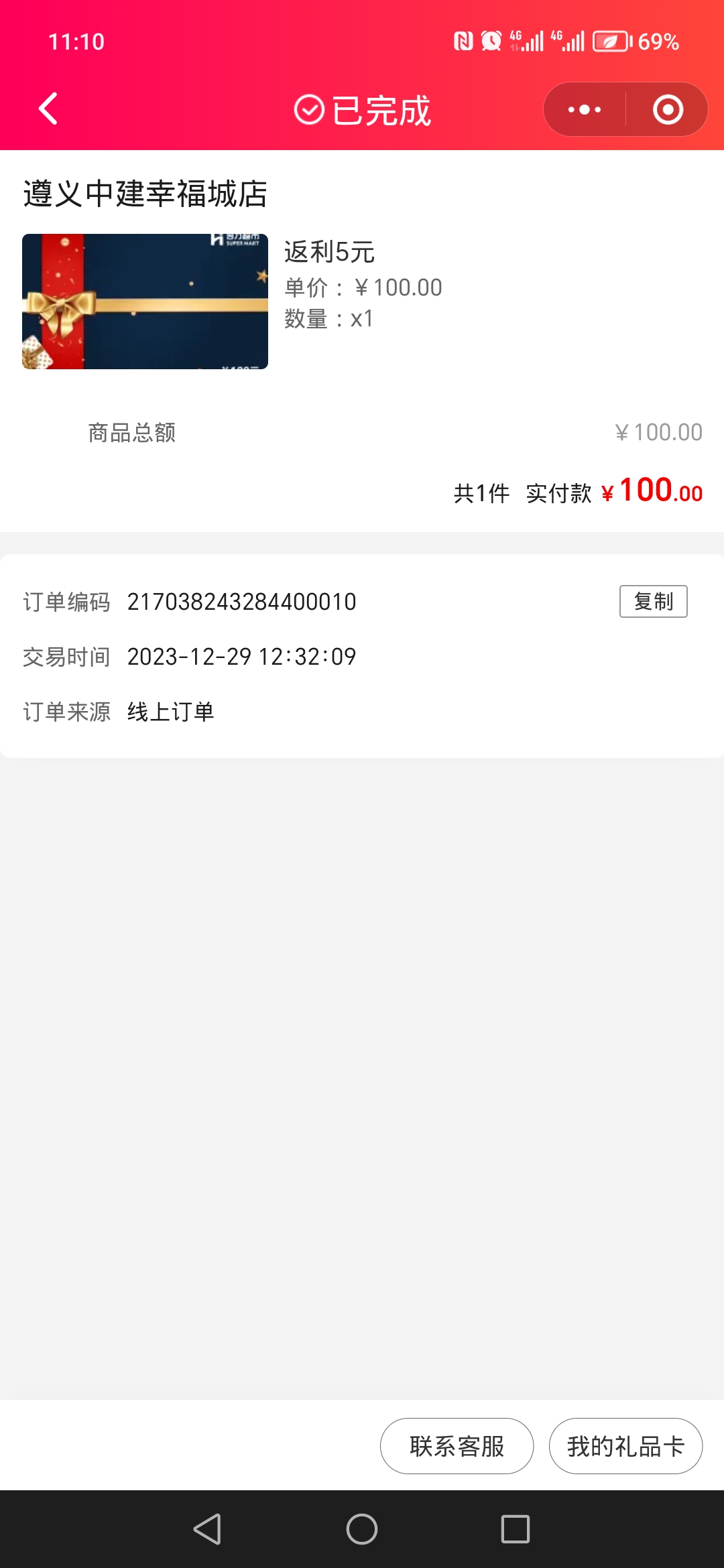Viewport: 724px width, 1568px height.
Task: Go back using the top-left arrow
Action: click(x=48, y=109)
